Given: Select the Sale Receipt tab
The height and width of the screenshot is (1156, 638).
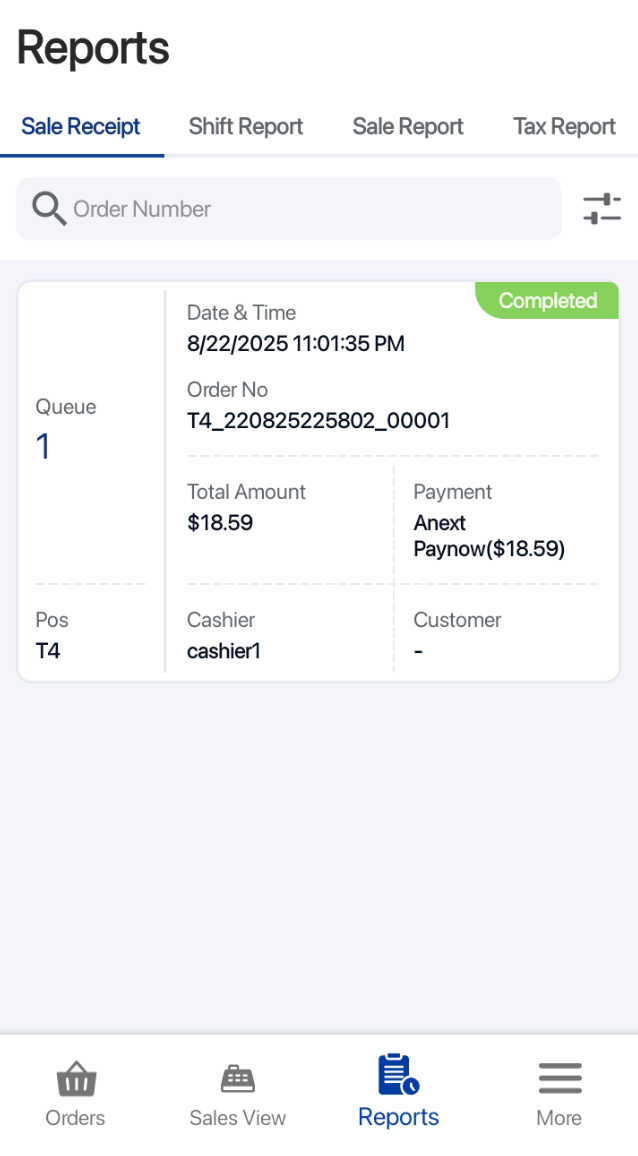Looking at the screenshot, I should 81,127.
